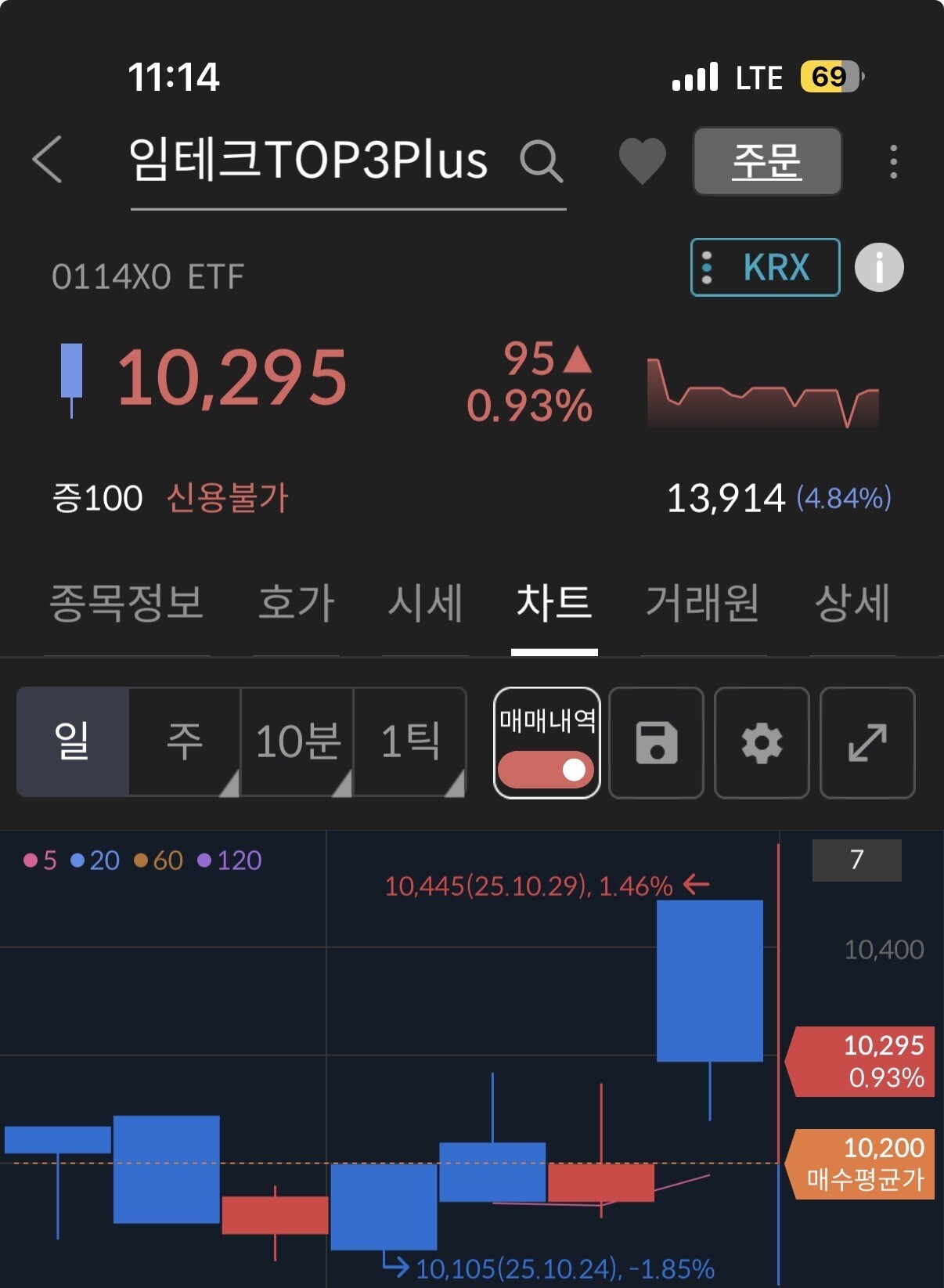Screen dimensions: 944x1288
Task: Open the three-dot overflow menu
Action: tap(893, 161)
